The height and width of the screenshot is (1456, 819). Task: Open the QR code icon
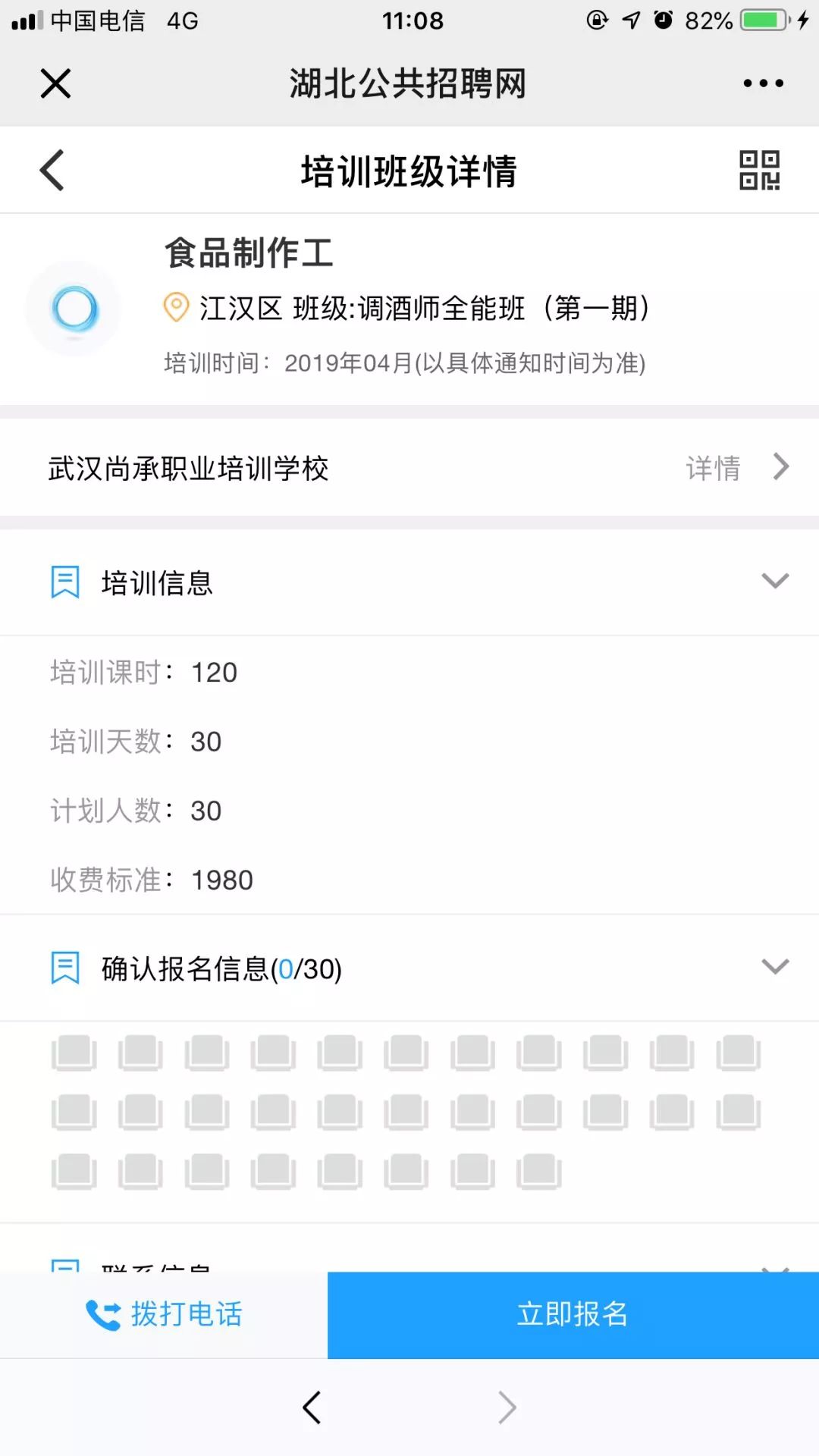click(759, 170)
